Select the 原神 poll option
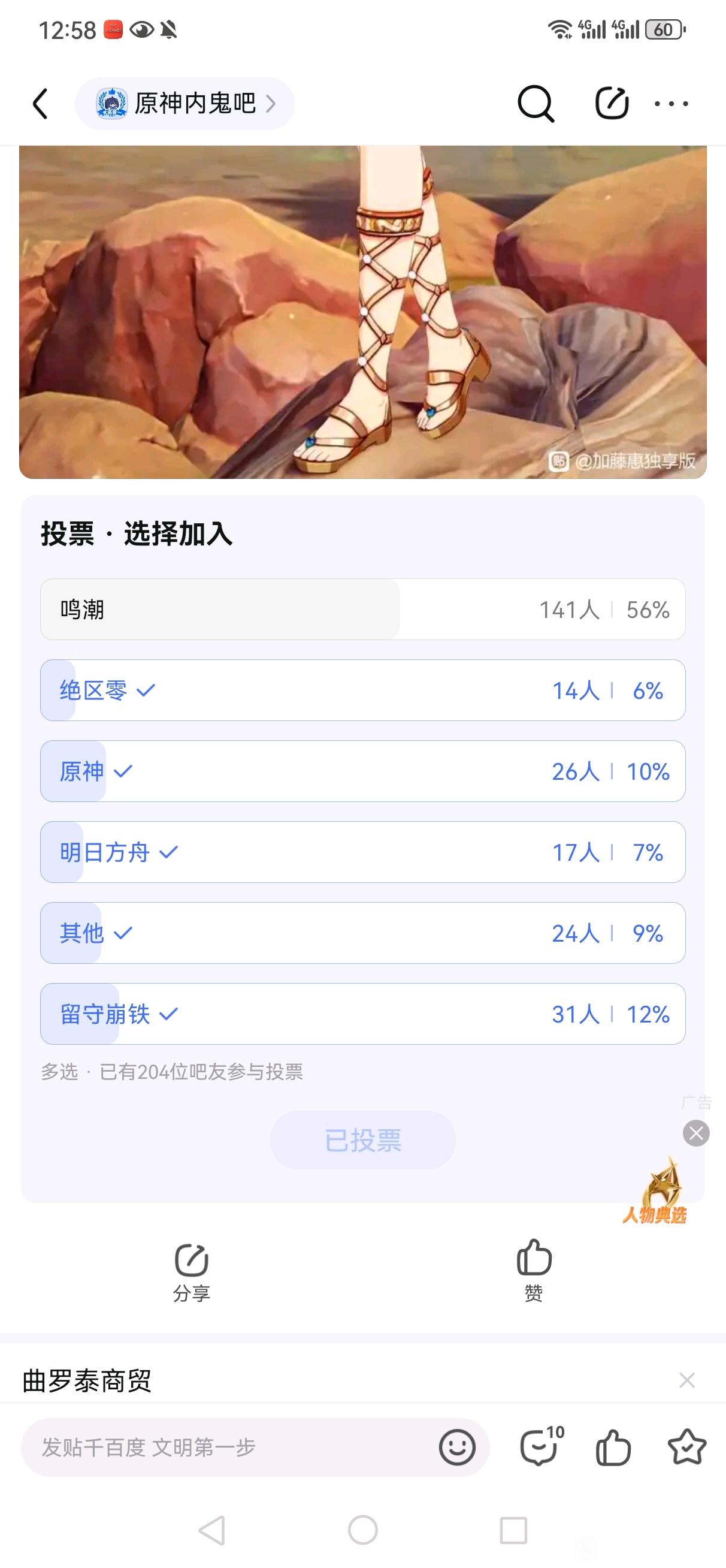Image resolution: width=726 pixels, height=1568 pixels. pos(362,771)
